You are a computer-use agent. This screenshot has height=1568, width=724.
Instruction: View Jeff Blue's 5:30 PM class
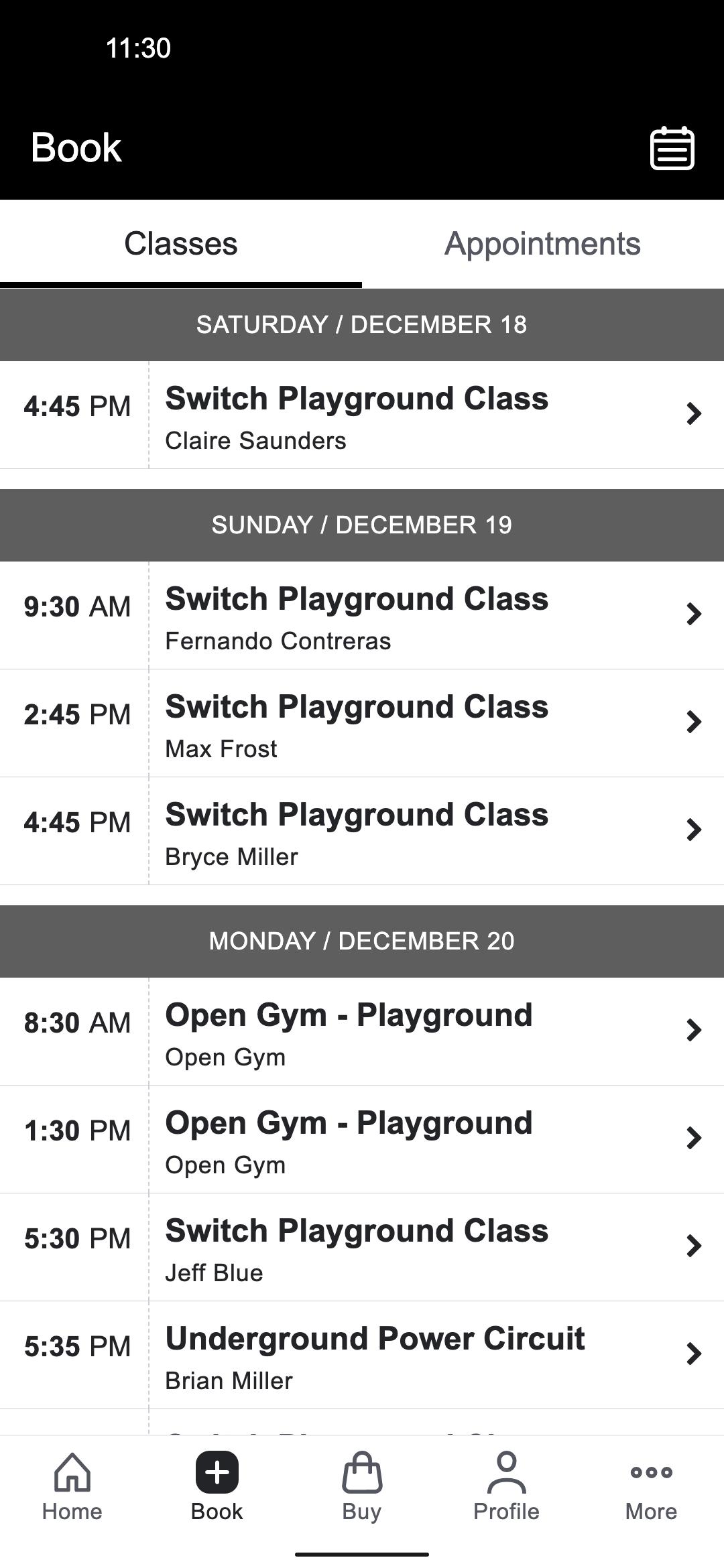(362, 1248)
